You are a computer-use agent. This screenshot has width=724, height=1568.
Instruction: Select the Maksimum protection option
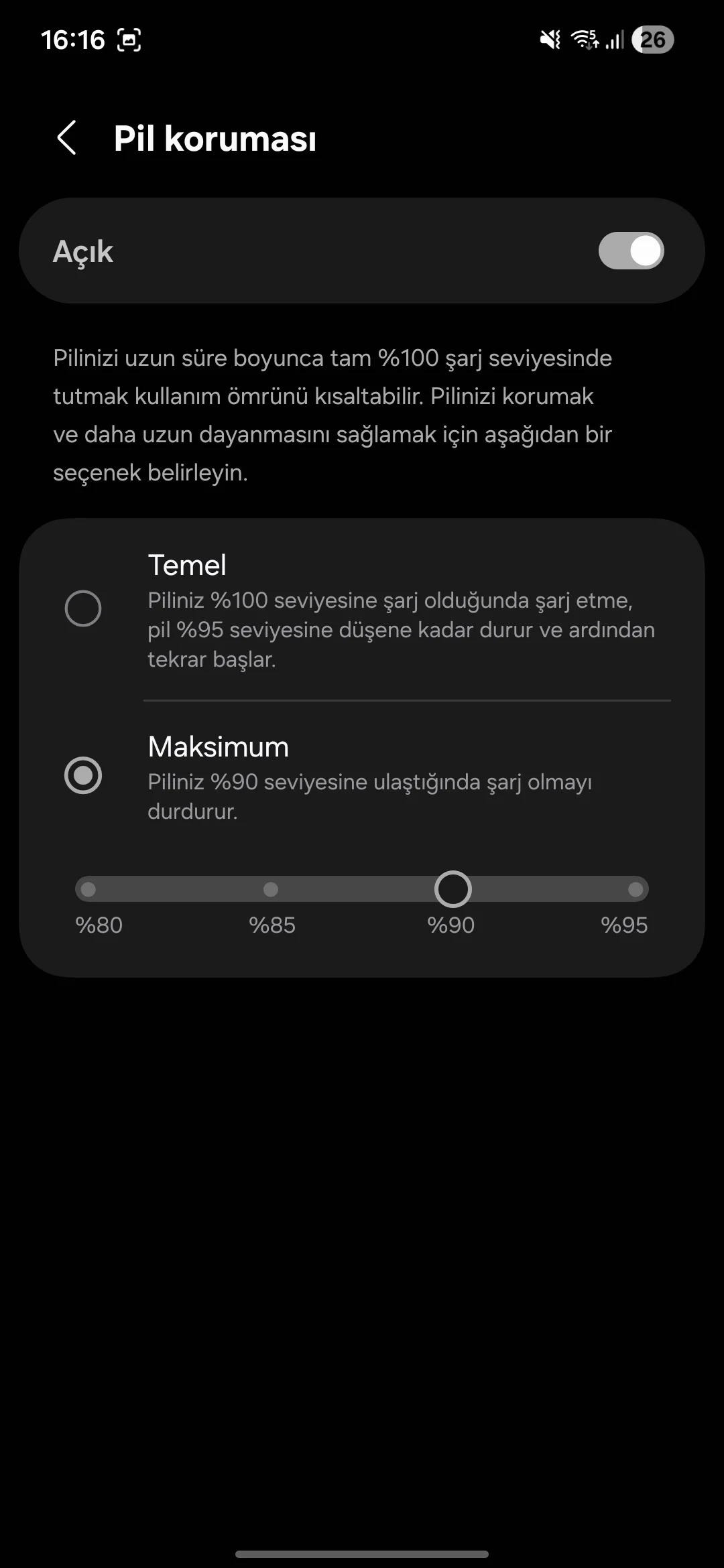coord(83,775)
